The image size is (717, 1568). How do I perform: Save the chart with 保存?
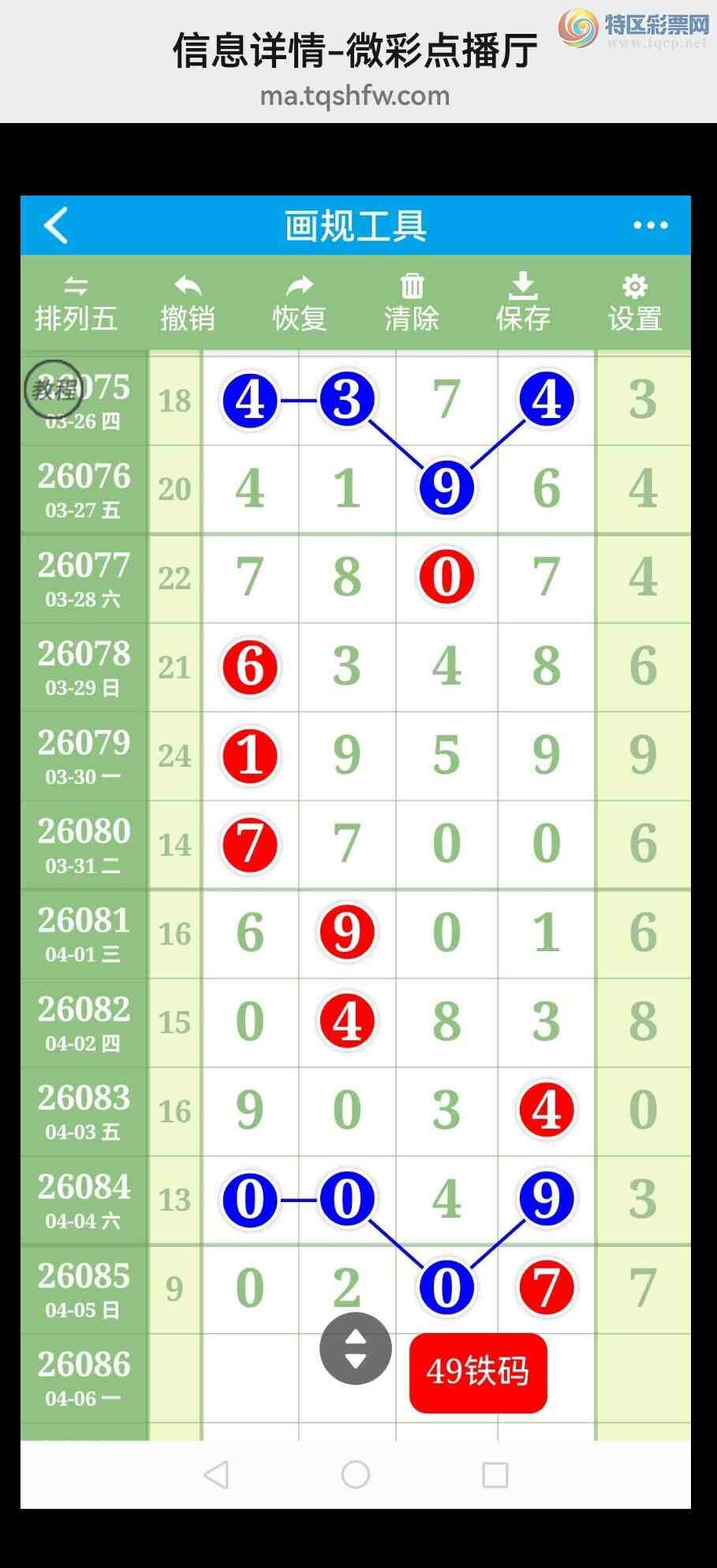point(523,304)
